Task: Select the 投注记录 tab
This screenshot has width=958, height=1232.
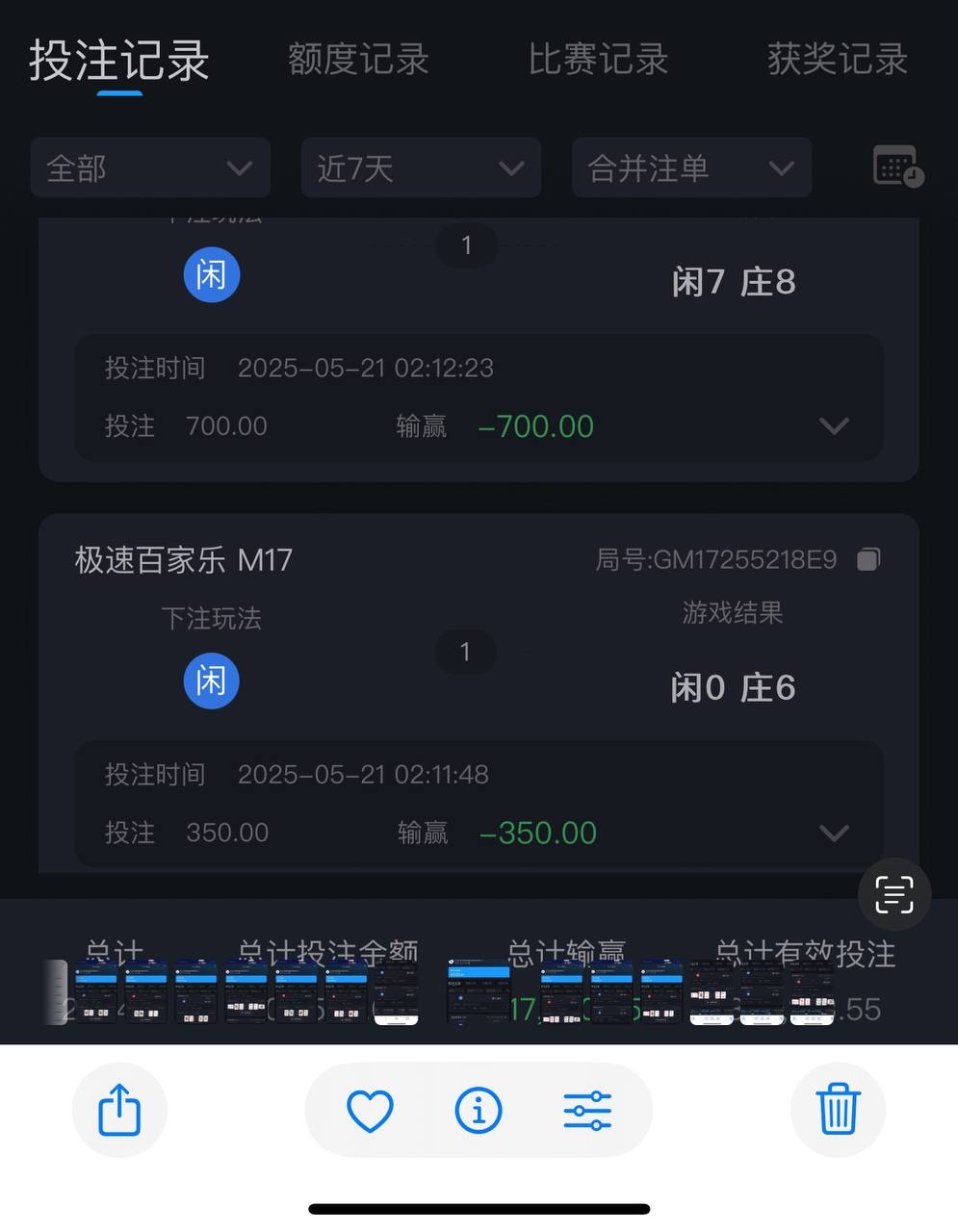Action: click(x=117, y=60)
